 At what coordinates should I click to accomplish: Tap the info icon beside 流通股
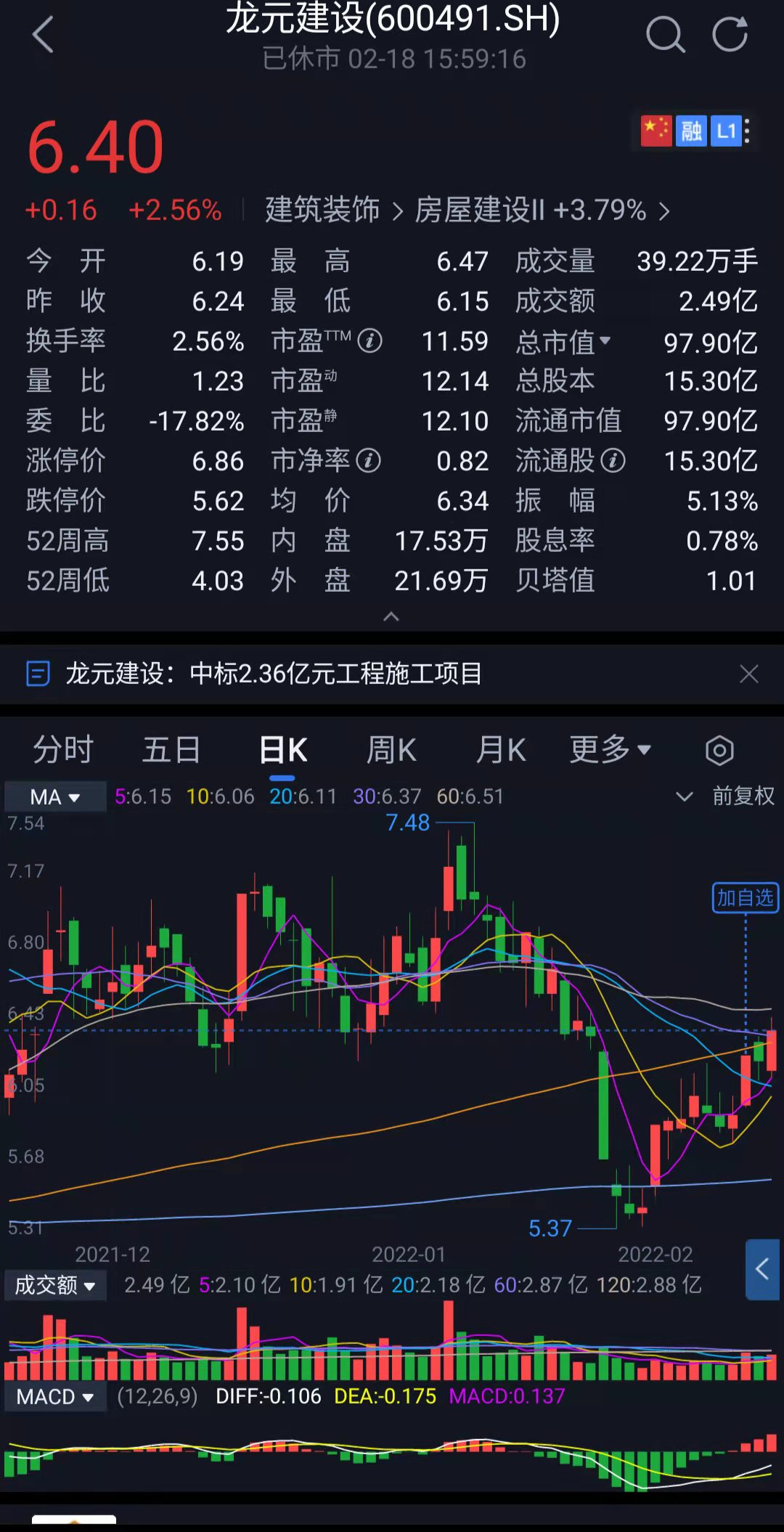(x=614, y=460)
